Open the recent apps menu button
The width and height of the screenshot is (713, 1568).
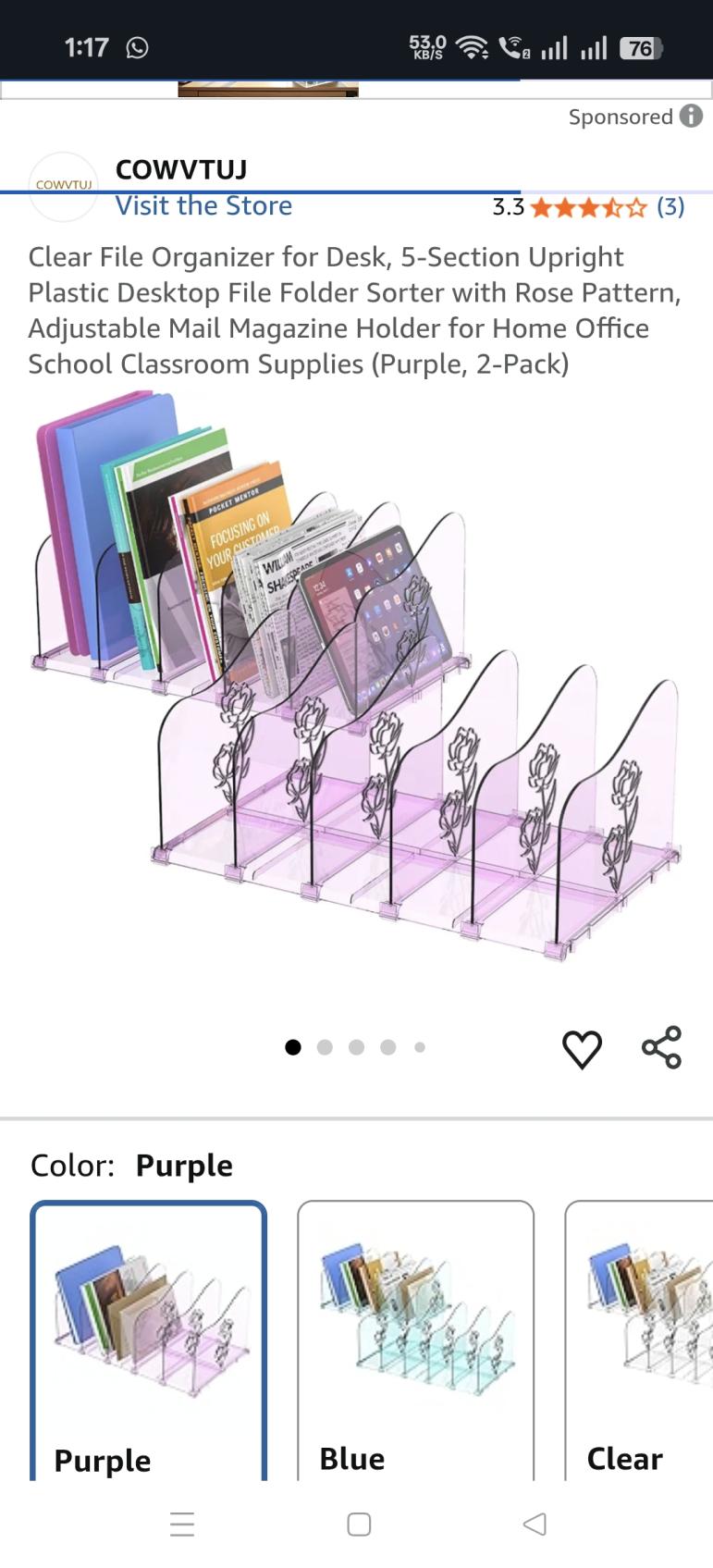pos(182,1524)
